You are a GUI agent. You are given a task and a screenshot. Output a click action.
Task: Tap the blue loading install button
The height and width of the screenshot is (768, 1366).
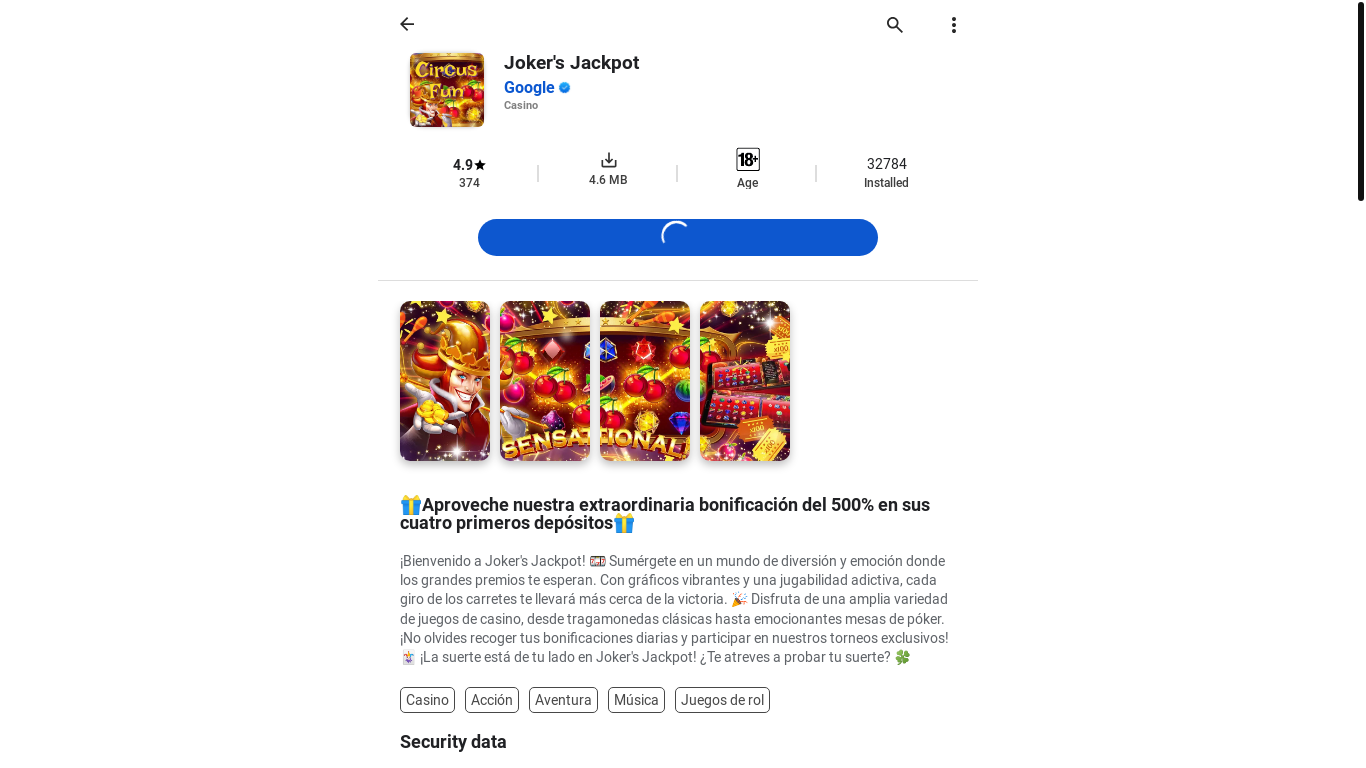pos(677,238)
